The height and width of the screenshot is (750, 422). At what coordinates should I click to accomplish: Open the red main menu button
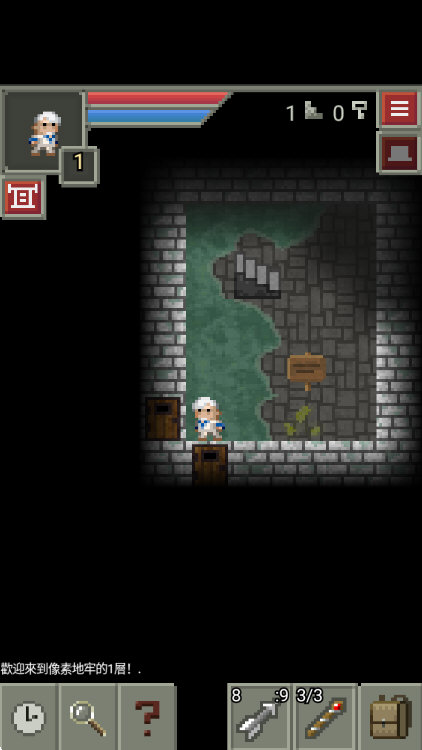click(400, 110)
